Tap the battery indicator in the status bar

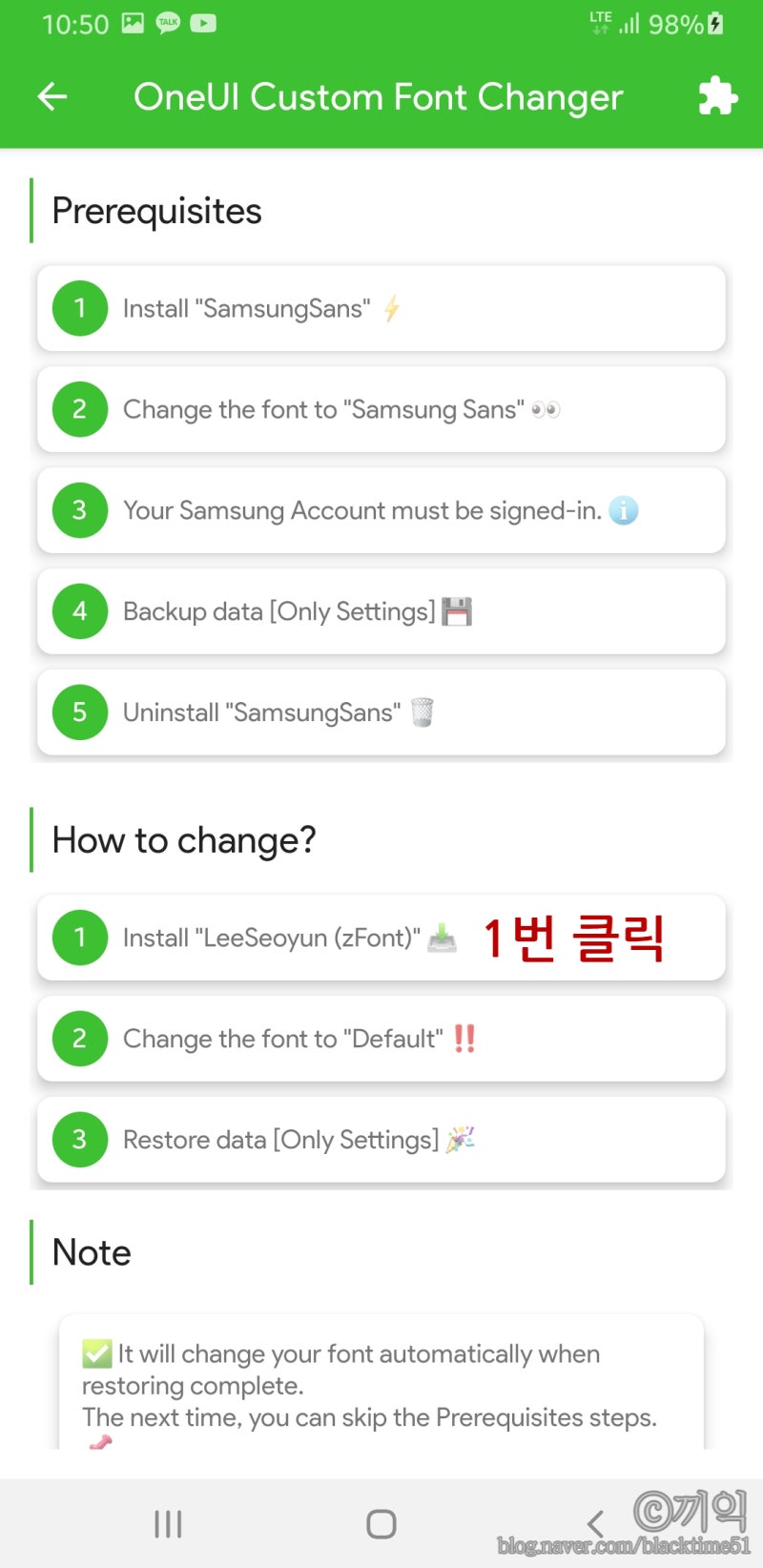pyautogui.click(x=716, y=24)
